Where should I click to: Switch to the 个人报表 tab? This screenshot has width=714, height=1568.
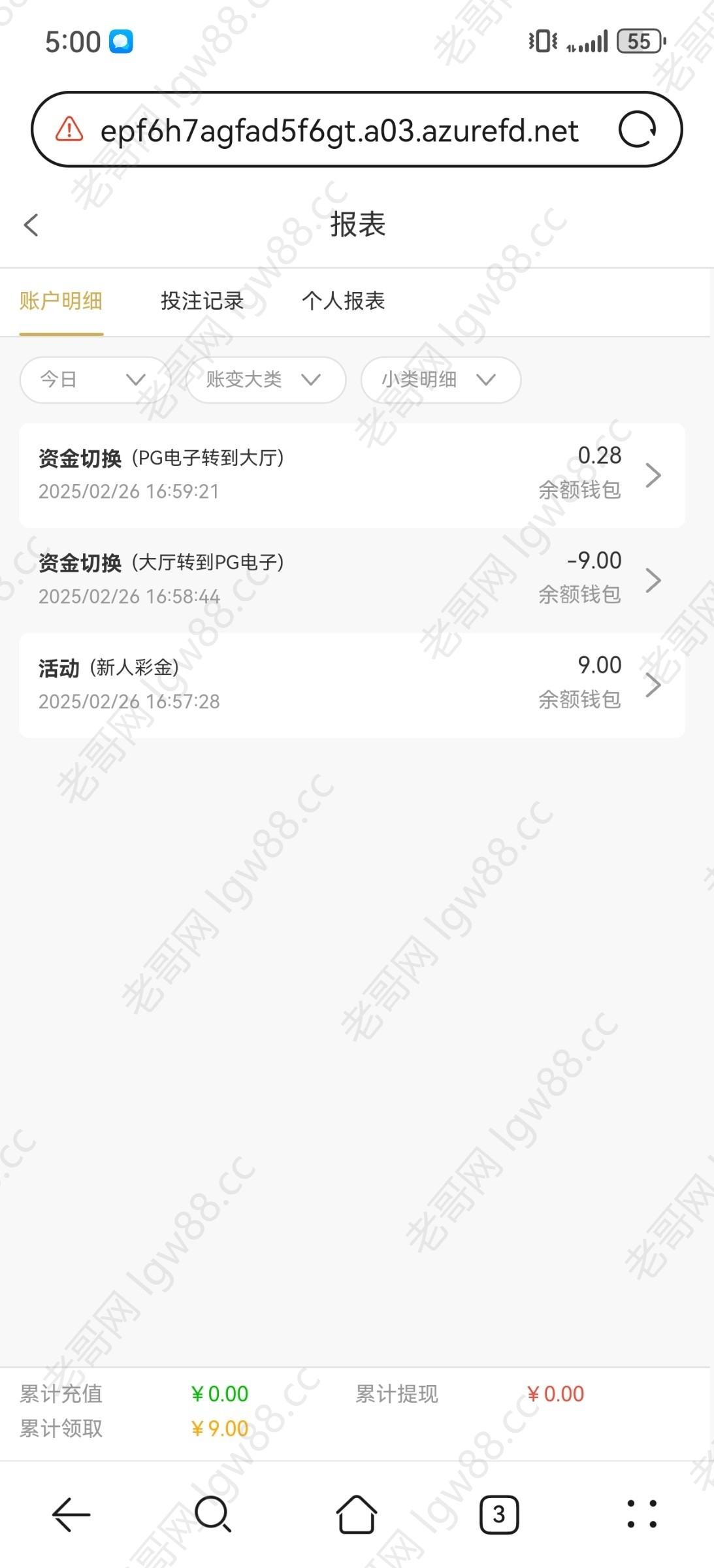tap(344, 301)
